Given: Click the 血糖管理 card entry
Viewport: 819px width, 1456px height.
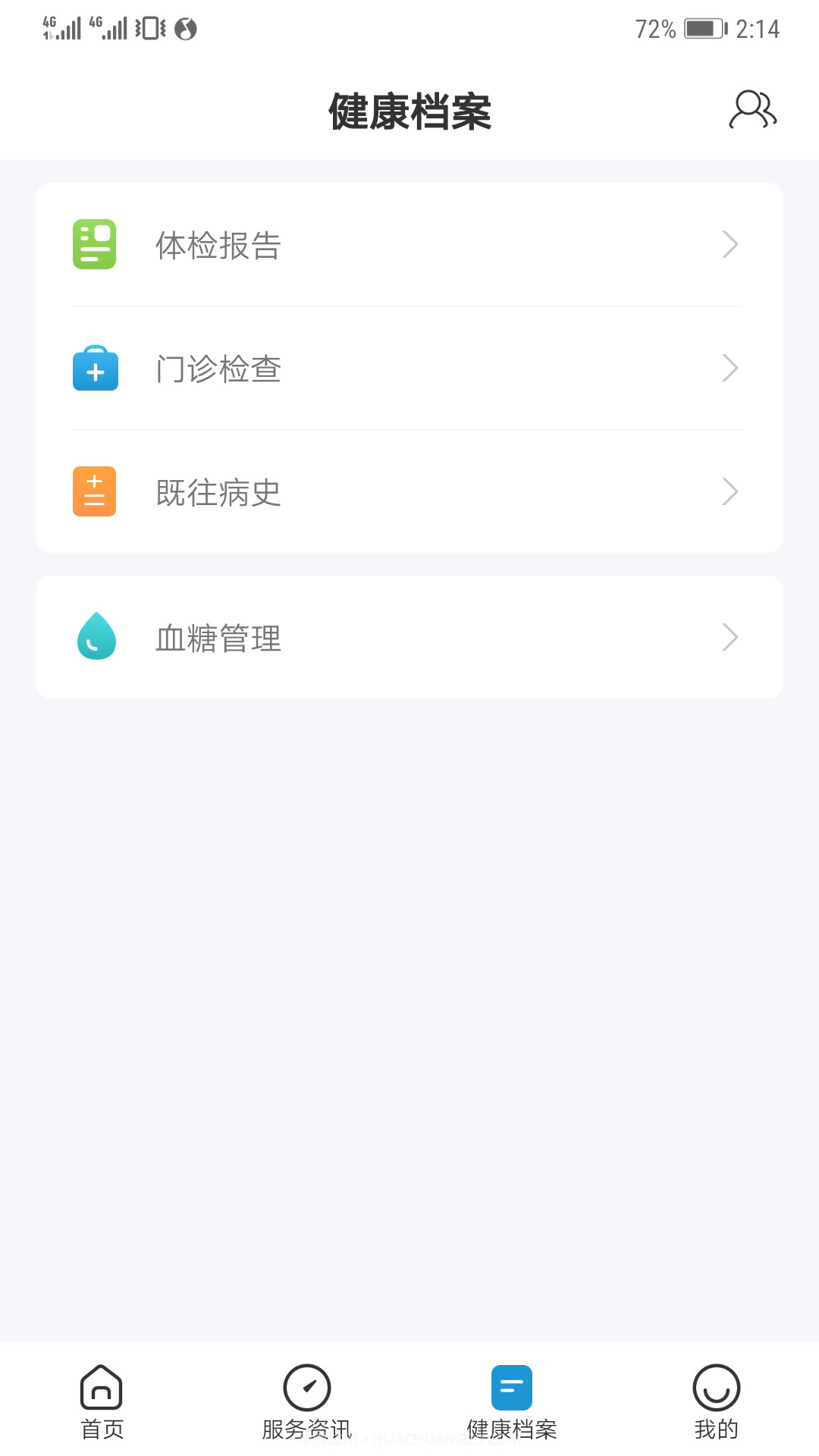Looking at the screenshot, I should [409, 637].
